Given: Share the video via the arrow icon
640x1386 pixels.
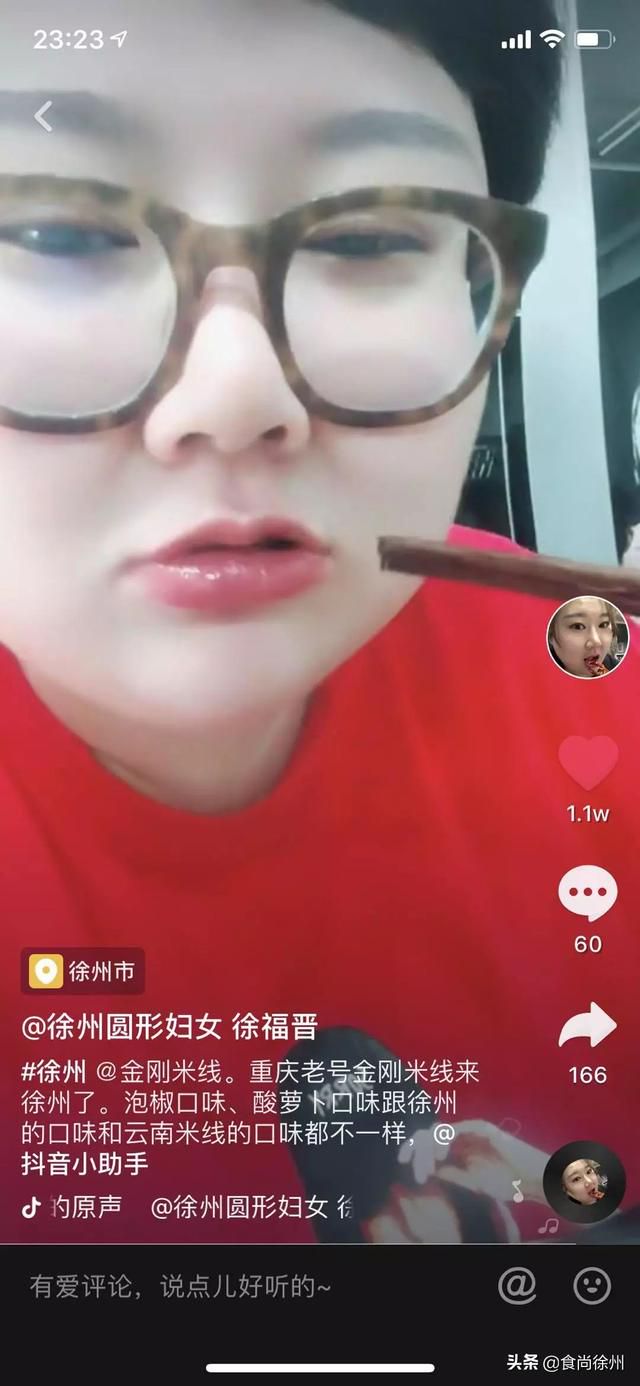Looking at the screenshot, I should pyautogui.click(x=588, y=1027).
